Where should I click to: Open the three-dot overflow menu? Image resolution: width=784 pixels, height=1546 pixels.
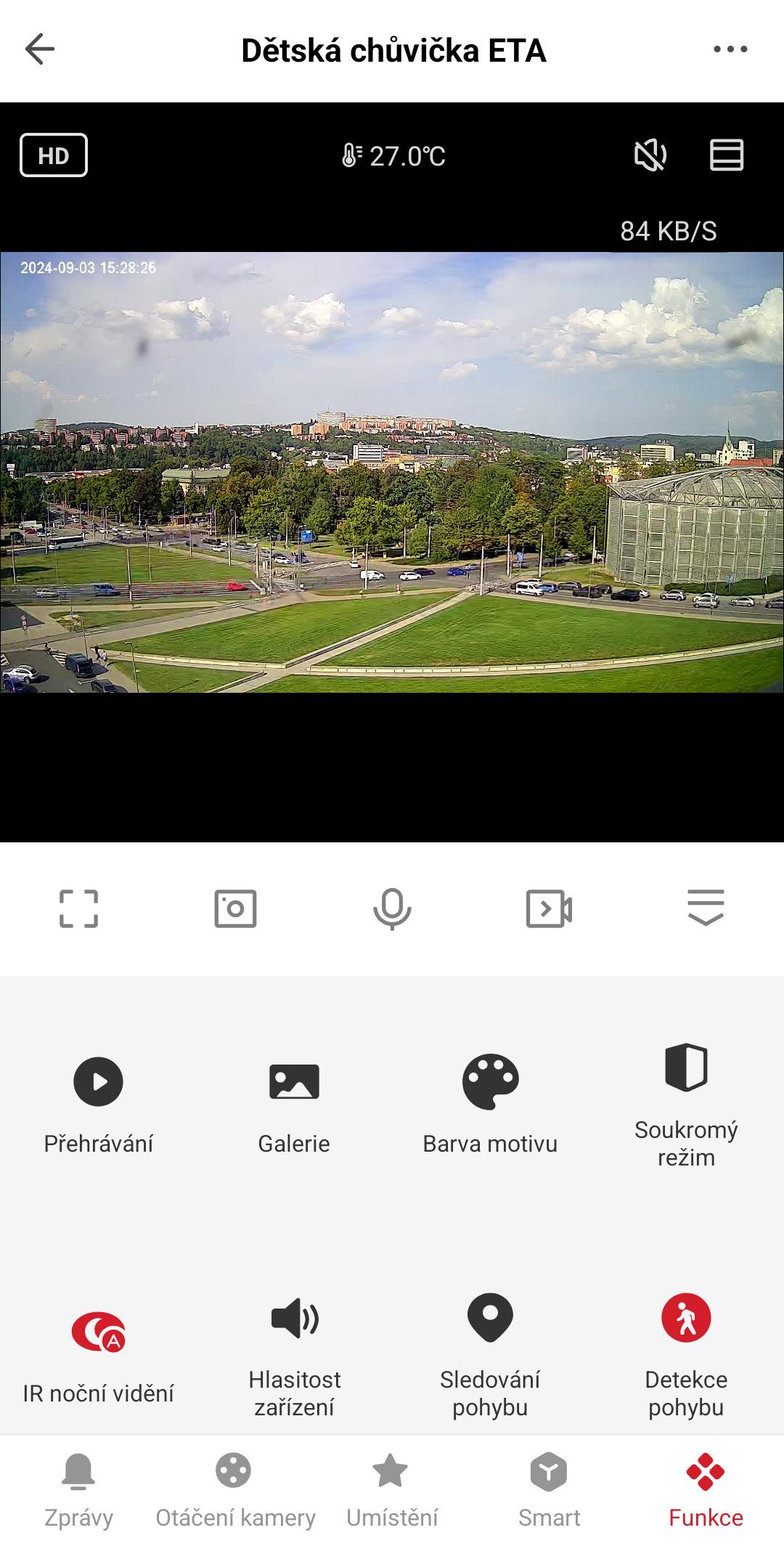pos(730,49)
